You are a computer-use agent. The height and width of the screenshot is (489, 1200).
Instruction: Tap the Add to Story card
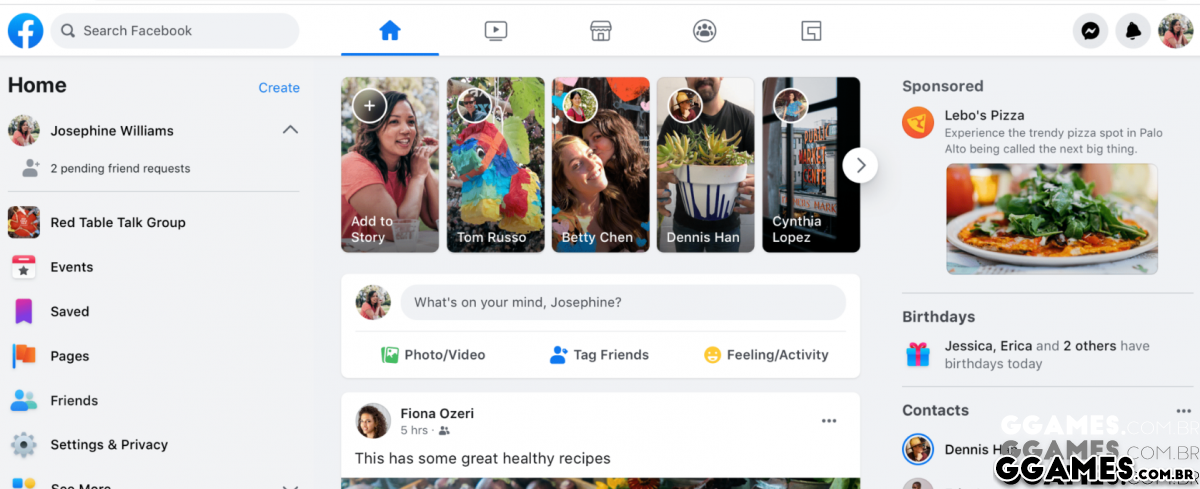(x=390, y=165)
